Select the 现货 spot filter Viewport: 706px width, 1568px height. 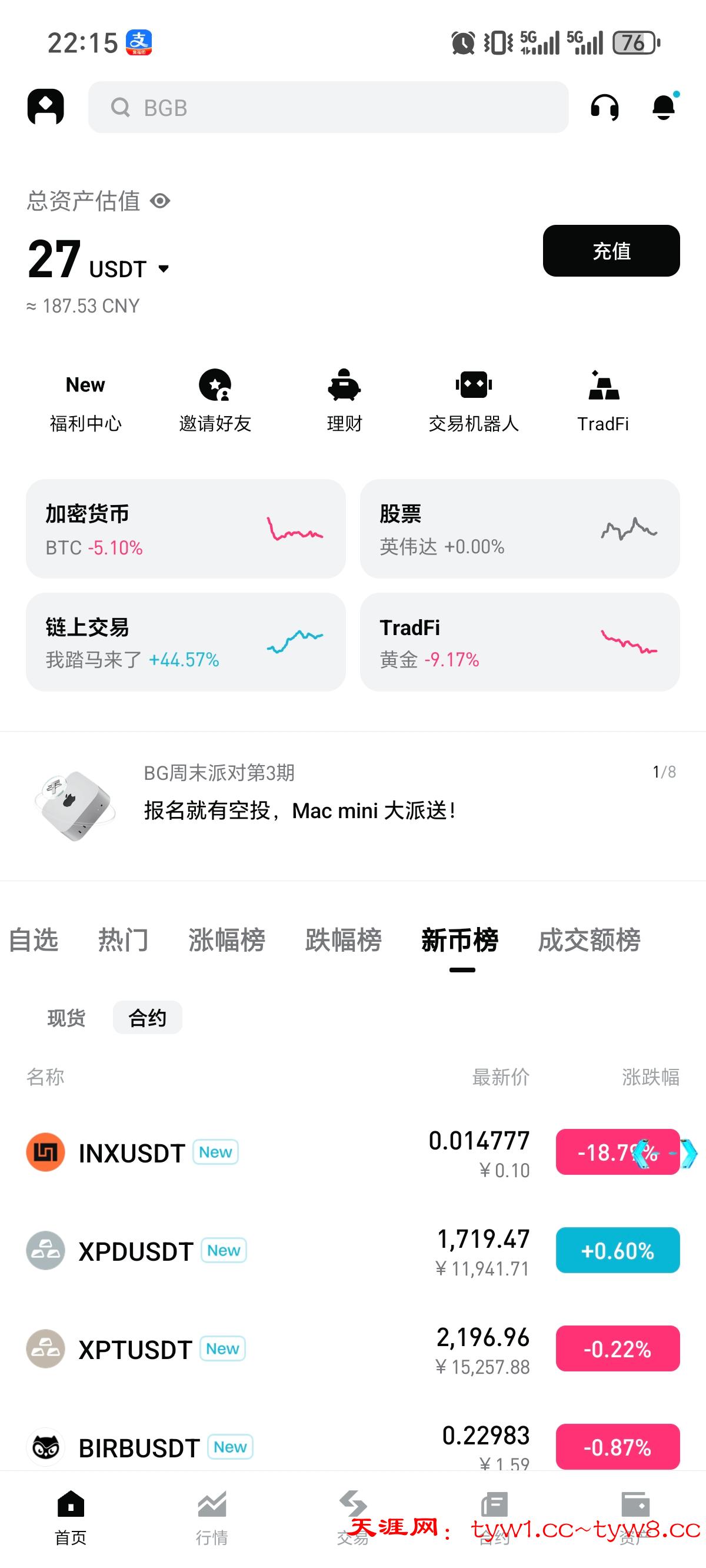(x=66, y=1018)
